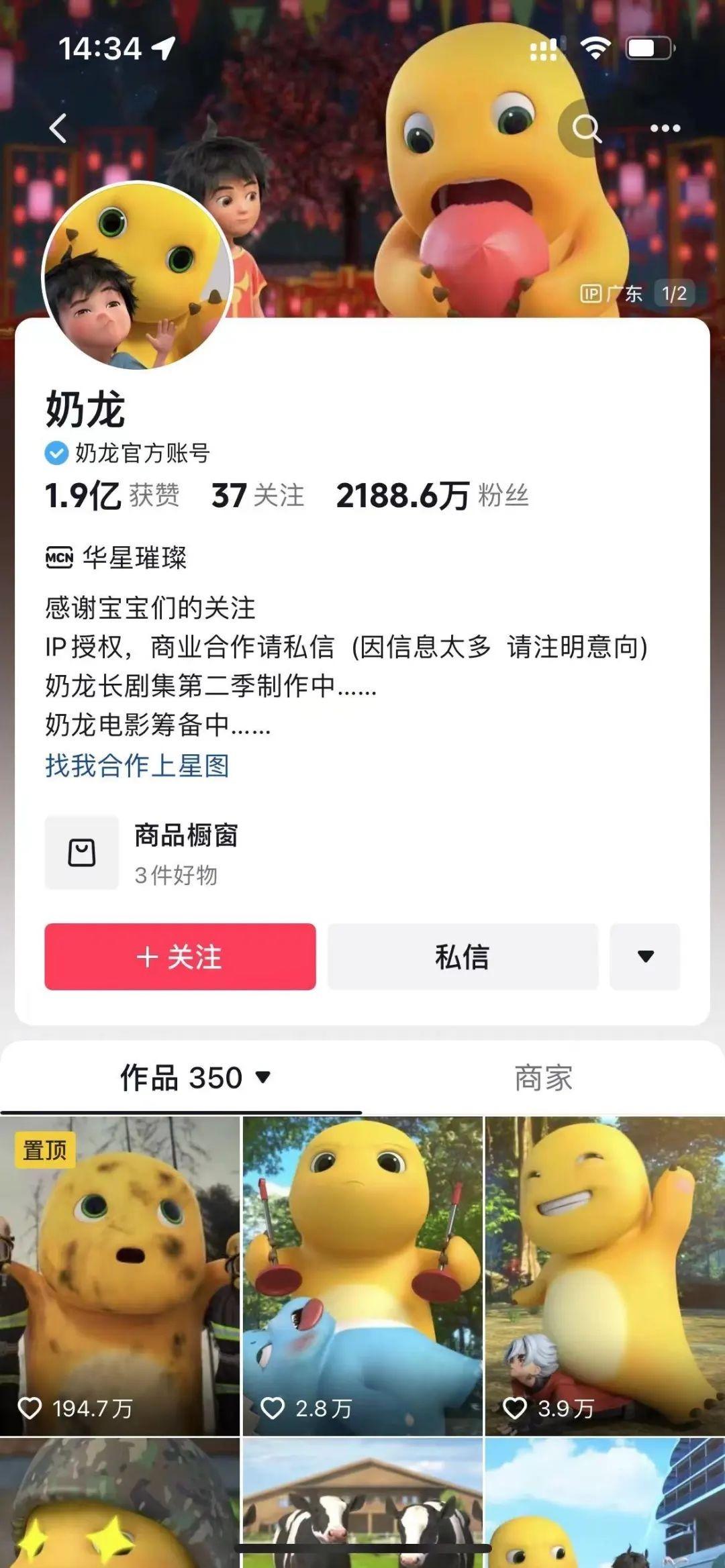This screenshot has height=1568, width=725.
Task: Tap the back arrow to leave profile
Action: (x=57, y=126)
